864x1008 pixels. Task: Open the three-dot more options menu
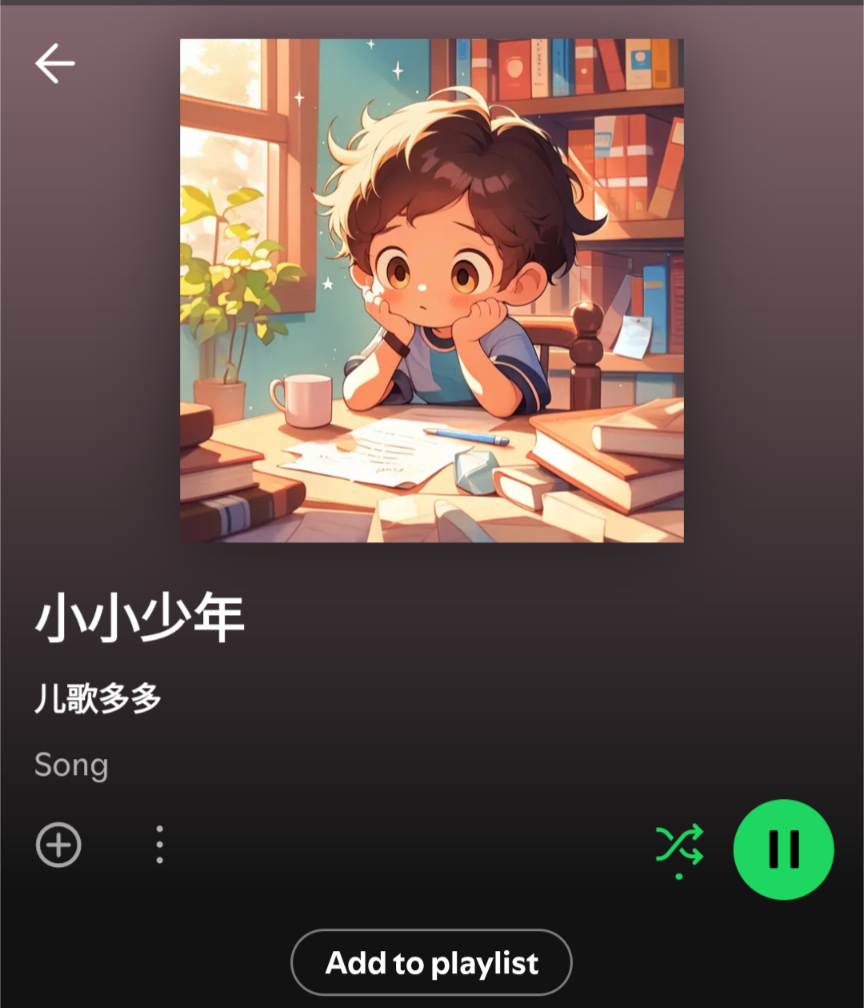coord(159,846)
